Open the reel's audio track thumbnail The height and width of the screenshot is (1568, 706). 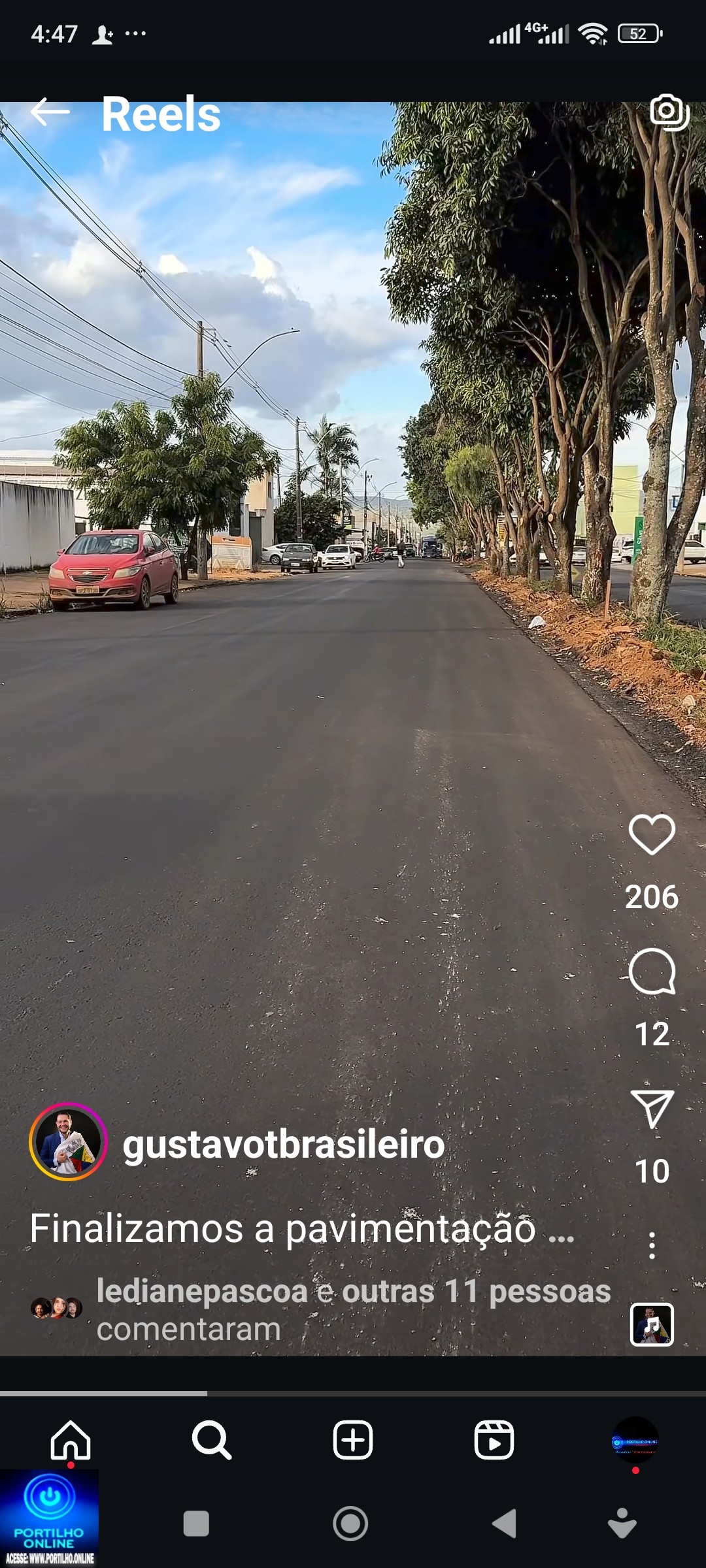point(652,1324)
